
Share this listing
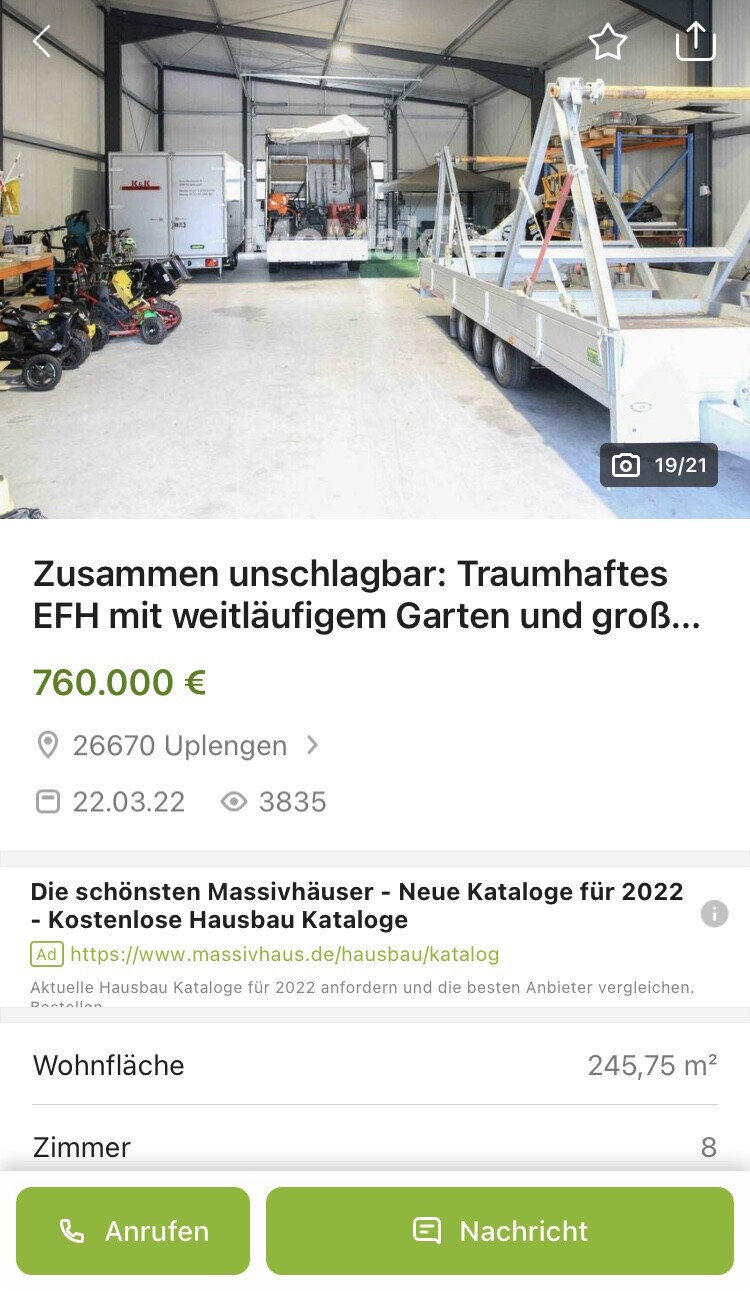pyautogui.click(x=696, y=42)
